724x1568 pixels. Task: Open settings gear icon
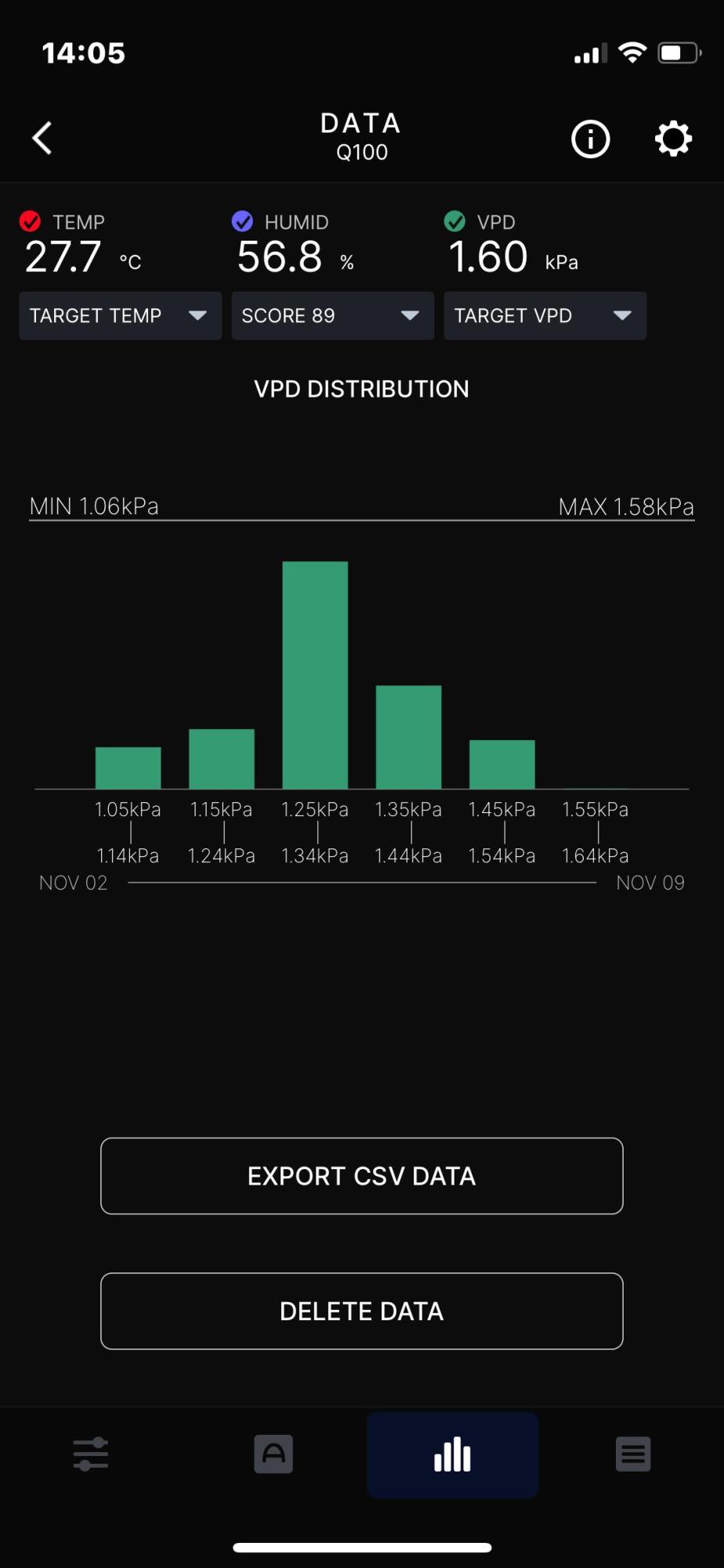point(673,140)
